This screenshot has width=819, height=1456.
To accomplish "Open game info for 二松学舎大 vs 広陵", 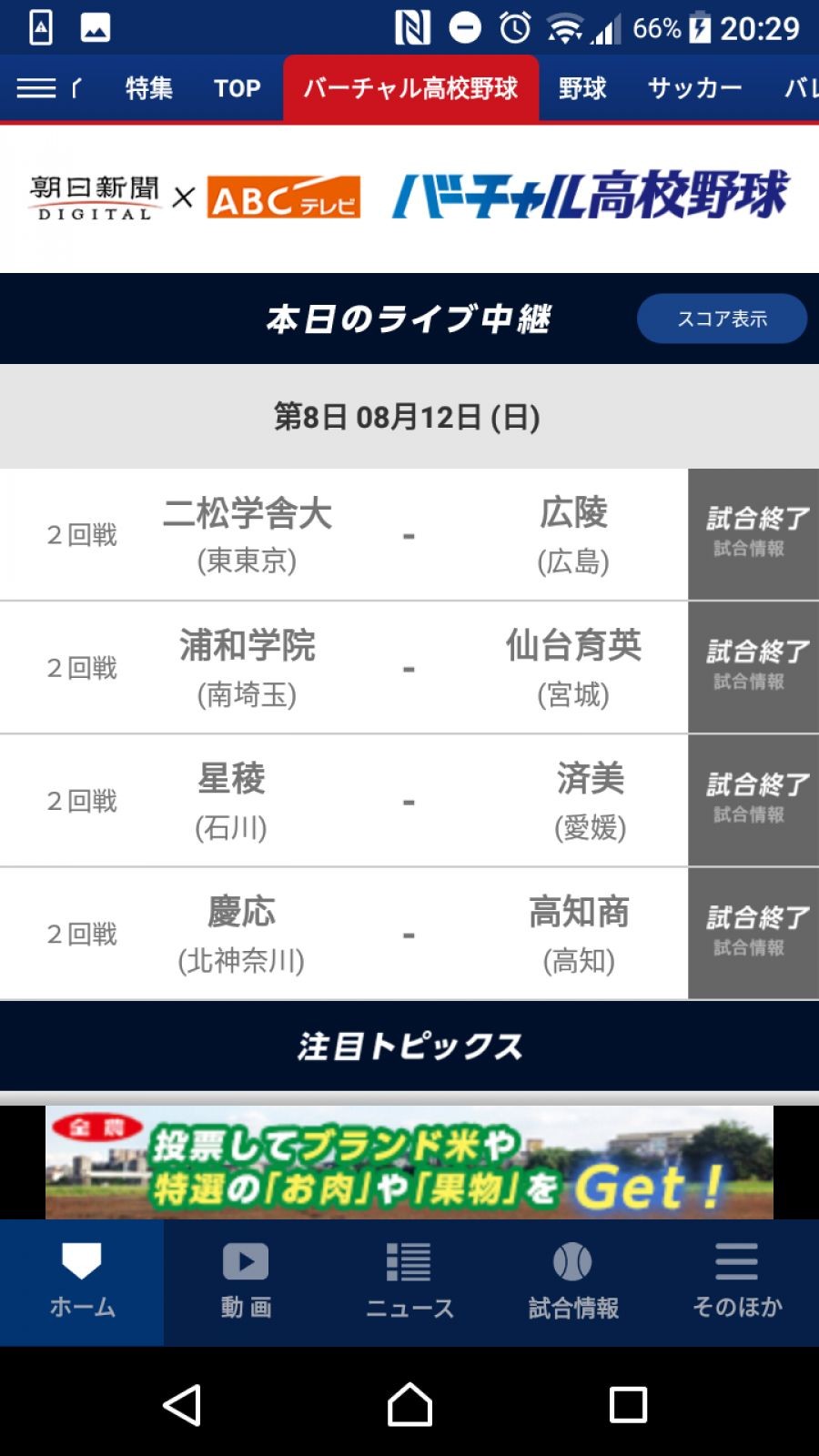I will point(753,534).
